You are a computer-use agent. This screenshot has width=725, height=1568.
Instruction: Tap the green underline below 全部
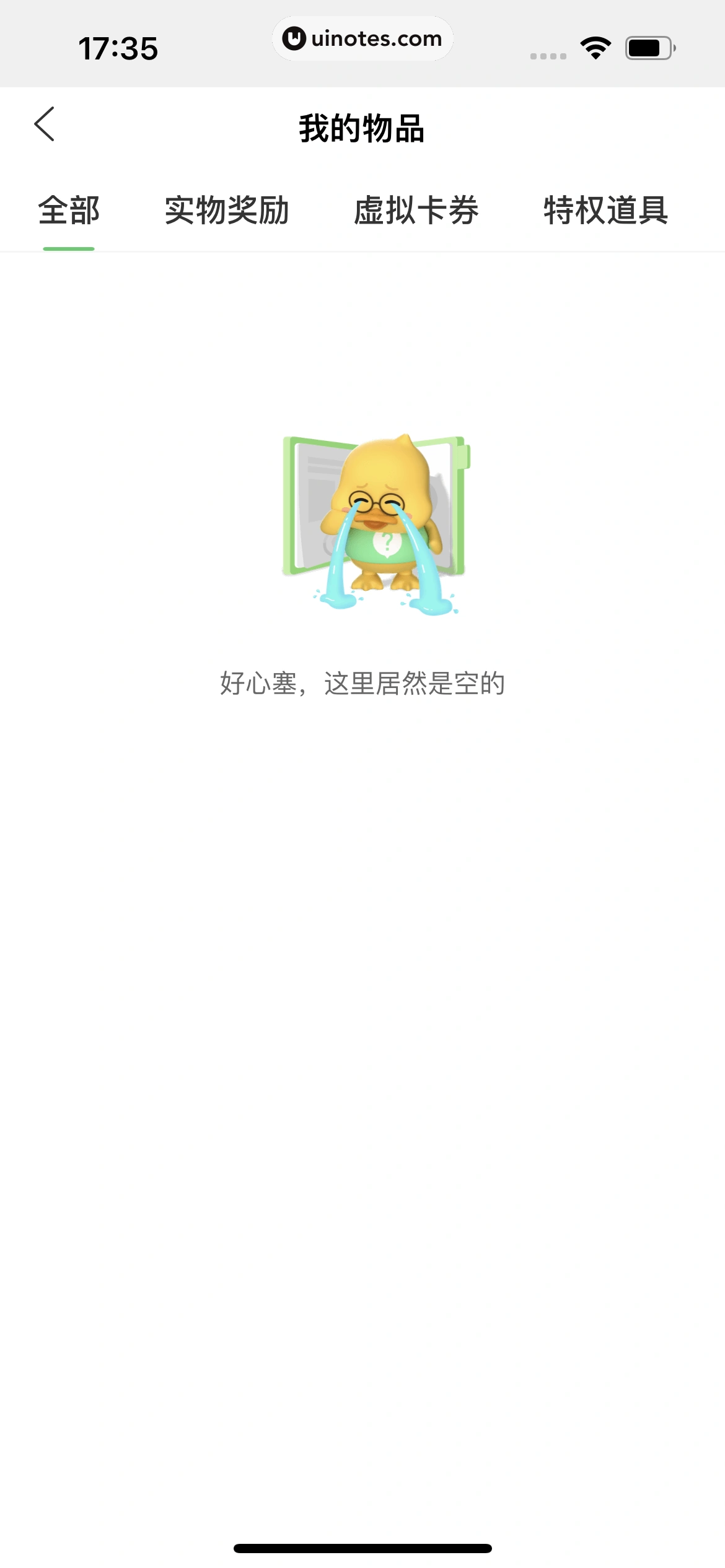coord(68,248)
